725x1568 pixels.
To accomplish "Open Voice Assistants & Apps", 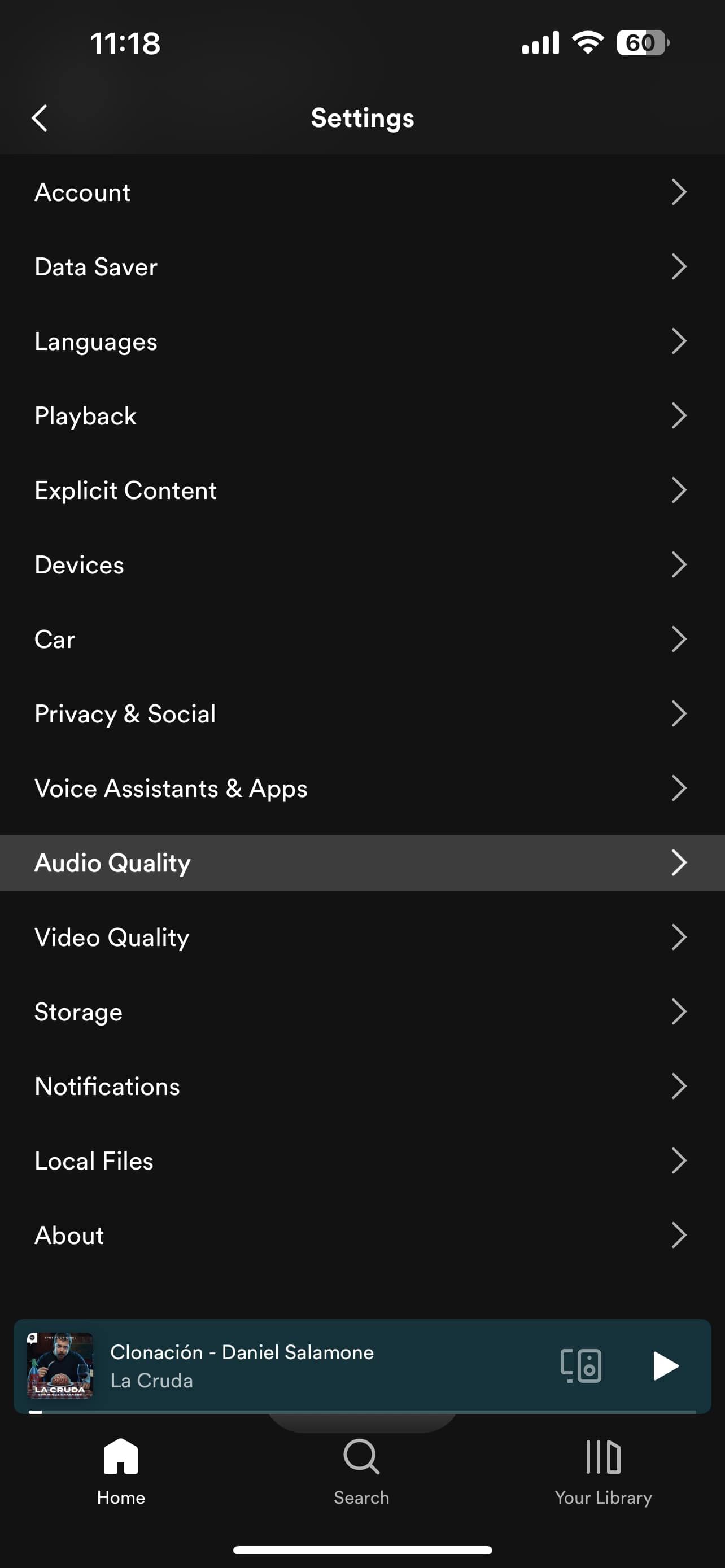I will (x=362, y=789).
